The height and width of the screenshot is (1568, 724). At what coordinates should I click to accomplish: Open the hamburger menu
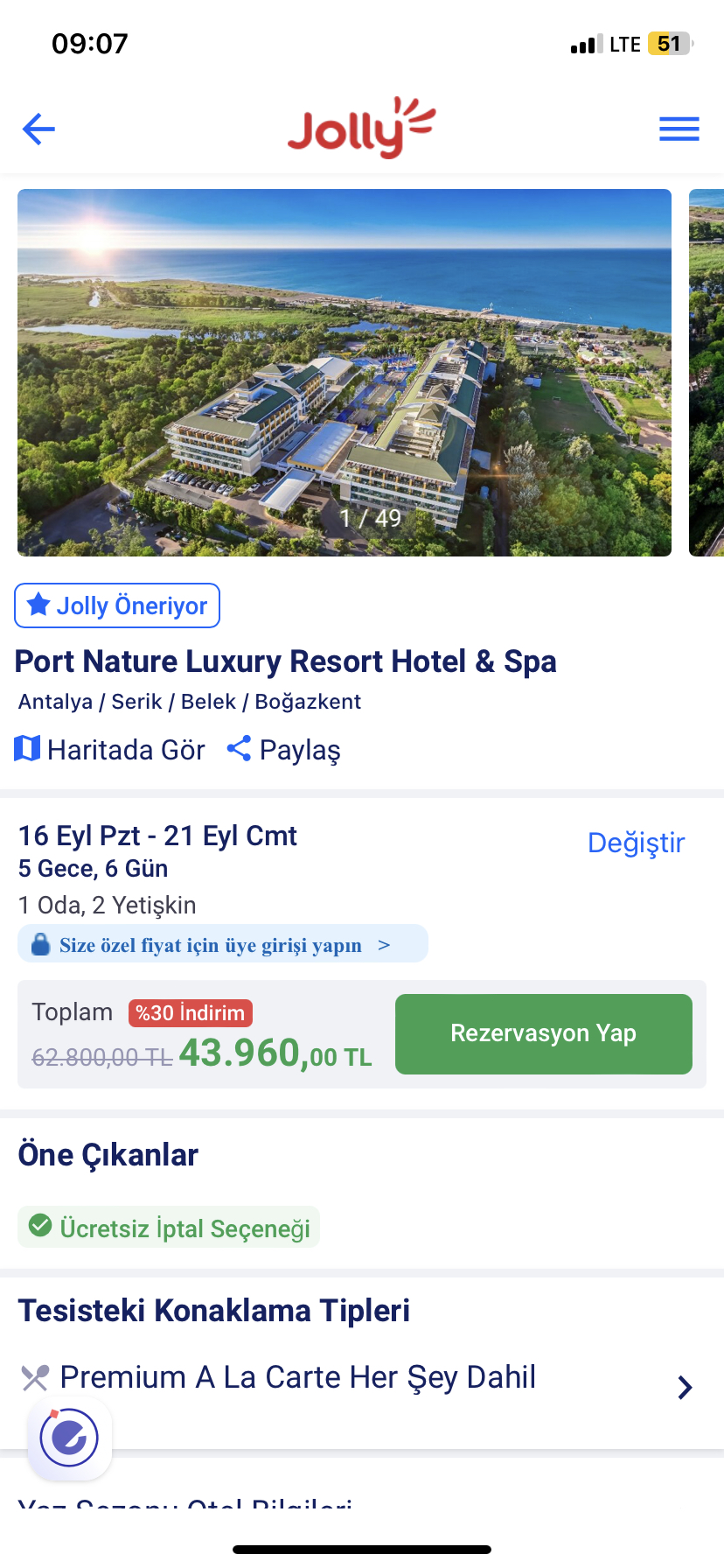(x=679, y=129)
